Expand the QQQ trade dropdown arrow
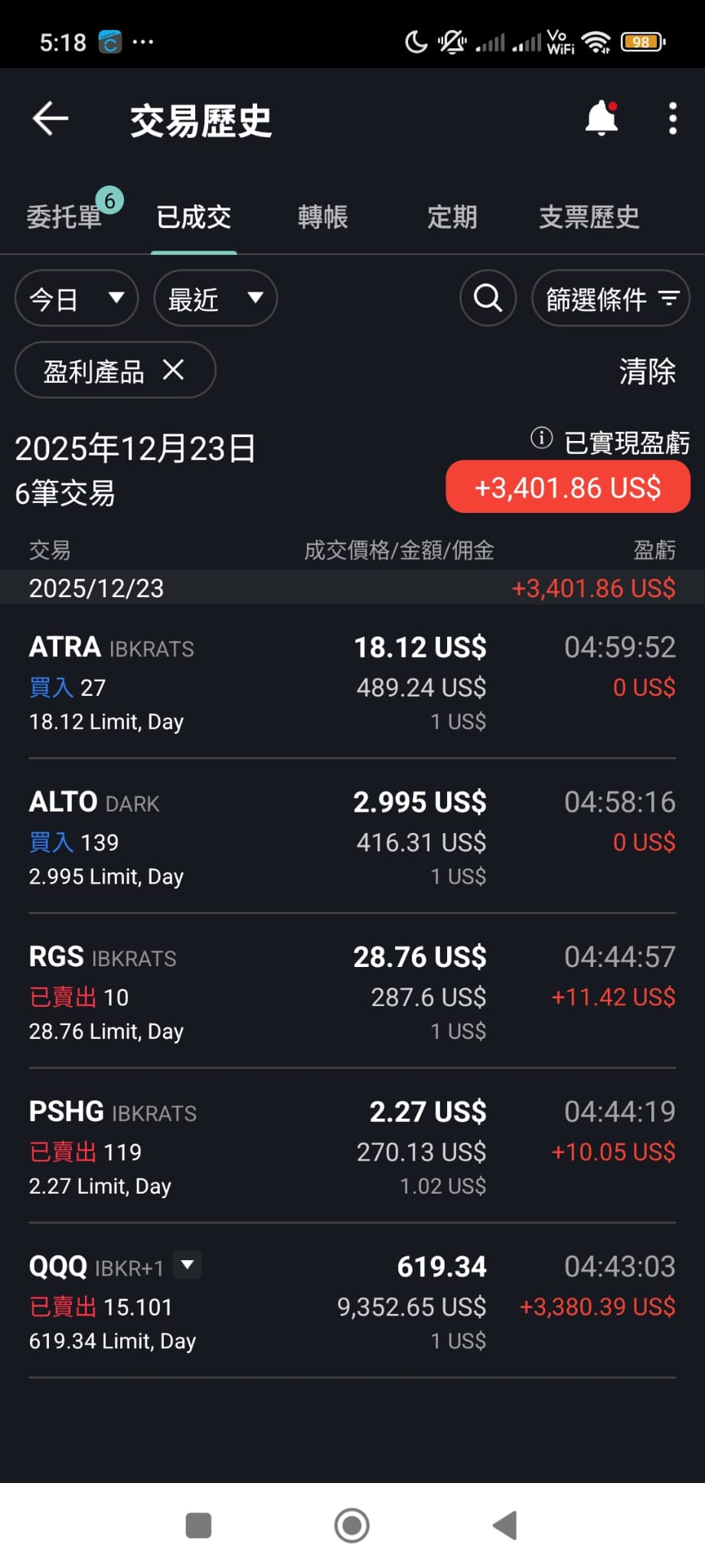The height and width of the screenshot is (1568, 705). pyautogui.click(x=188, y=1265)
